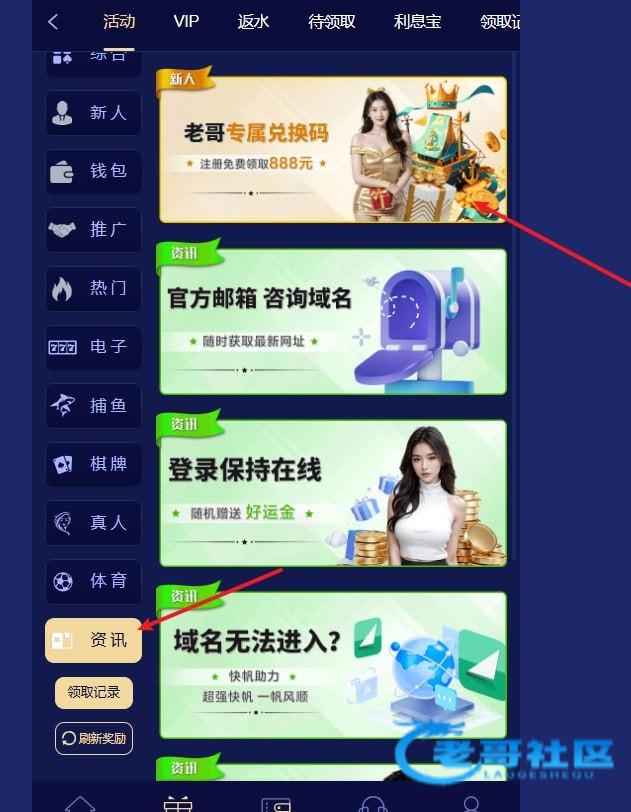Image resolution: width=631 pixels, height=812 pixels.
Task: Open the 真人 sidebar category
Action: pos(93,522)
